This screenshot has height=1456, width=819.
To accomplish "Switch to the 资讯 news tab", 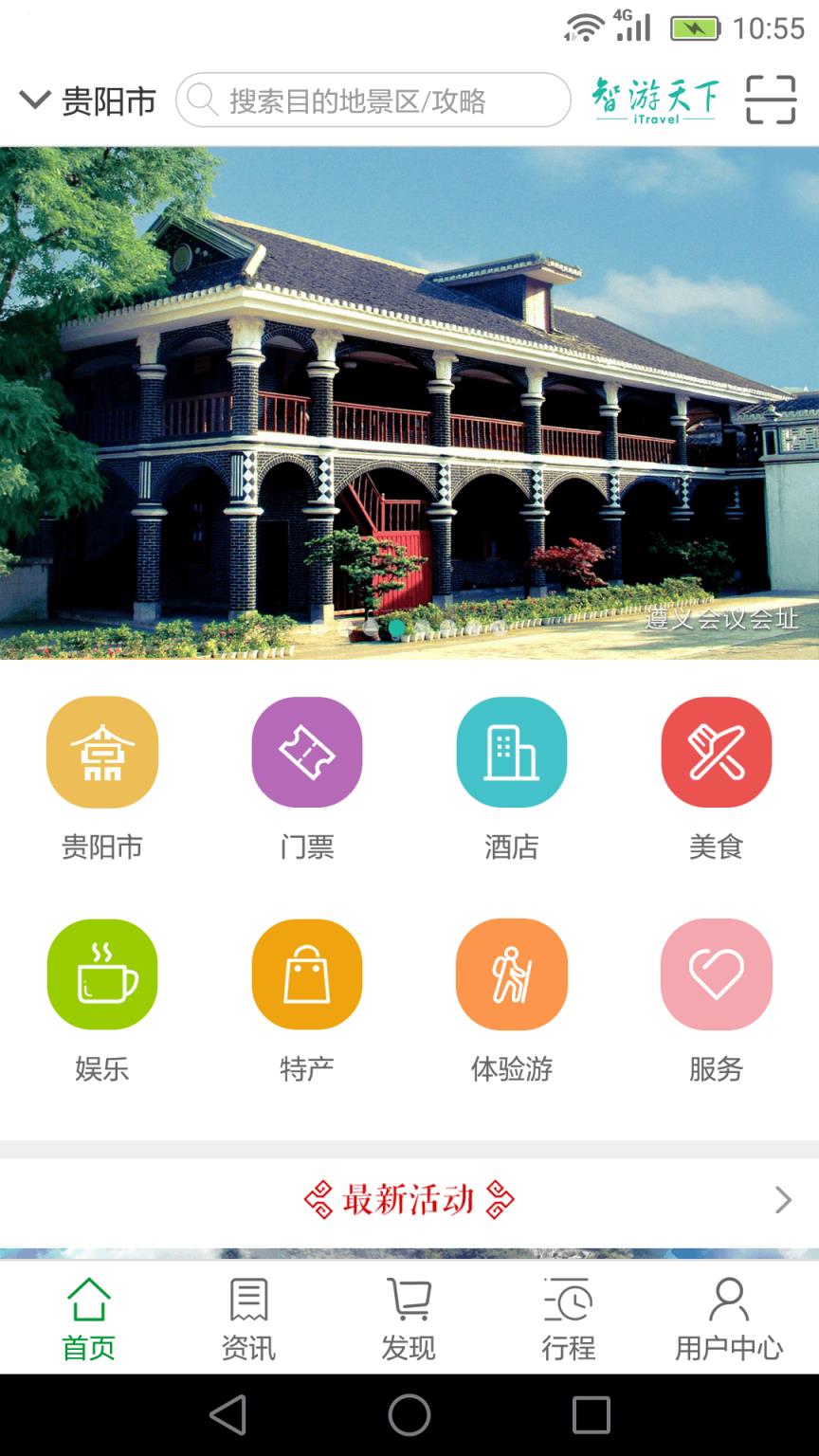I will pos(247,1318).
